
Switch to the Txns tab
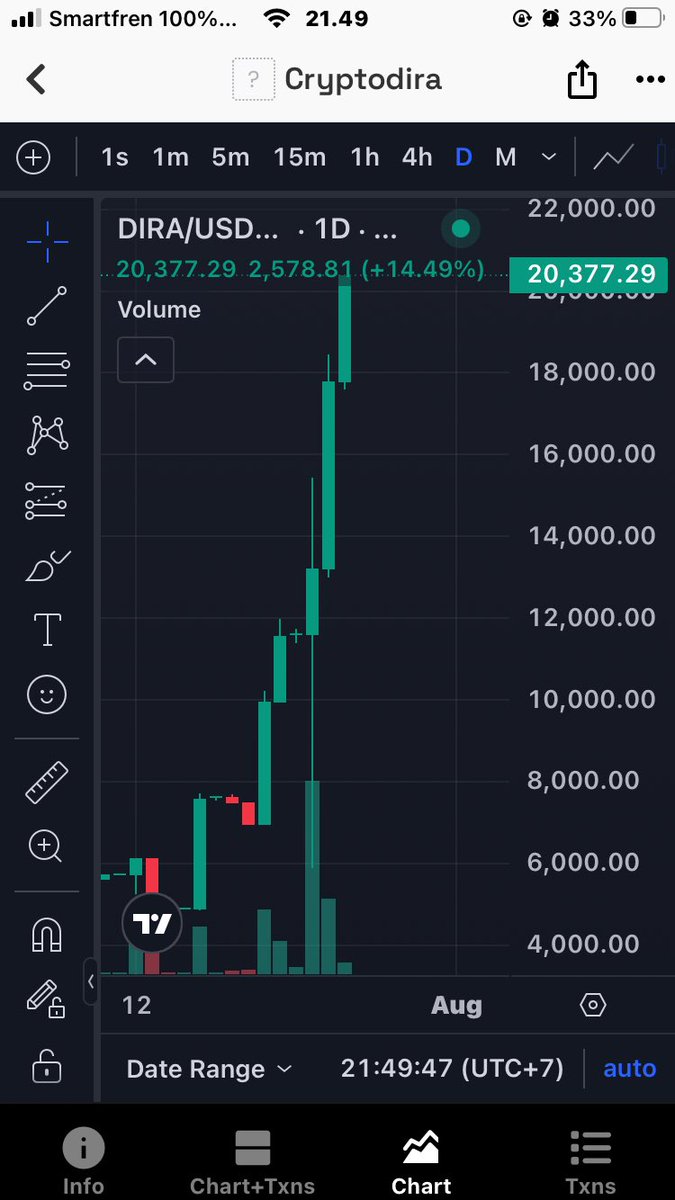coord(590,1162)
